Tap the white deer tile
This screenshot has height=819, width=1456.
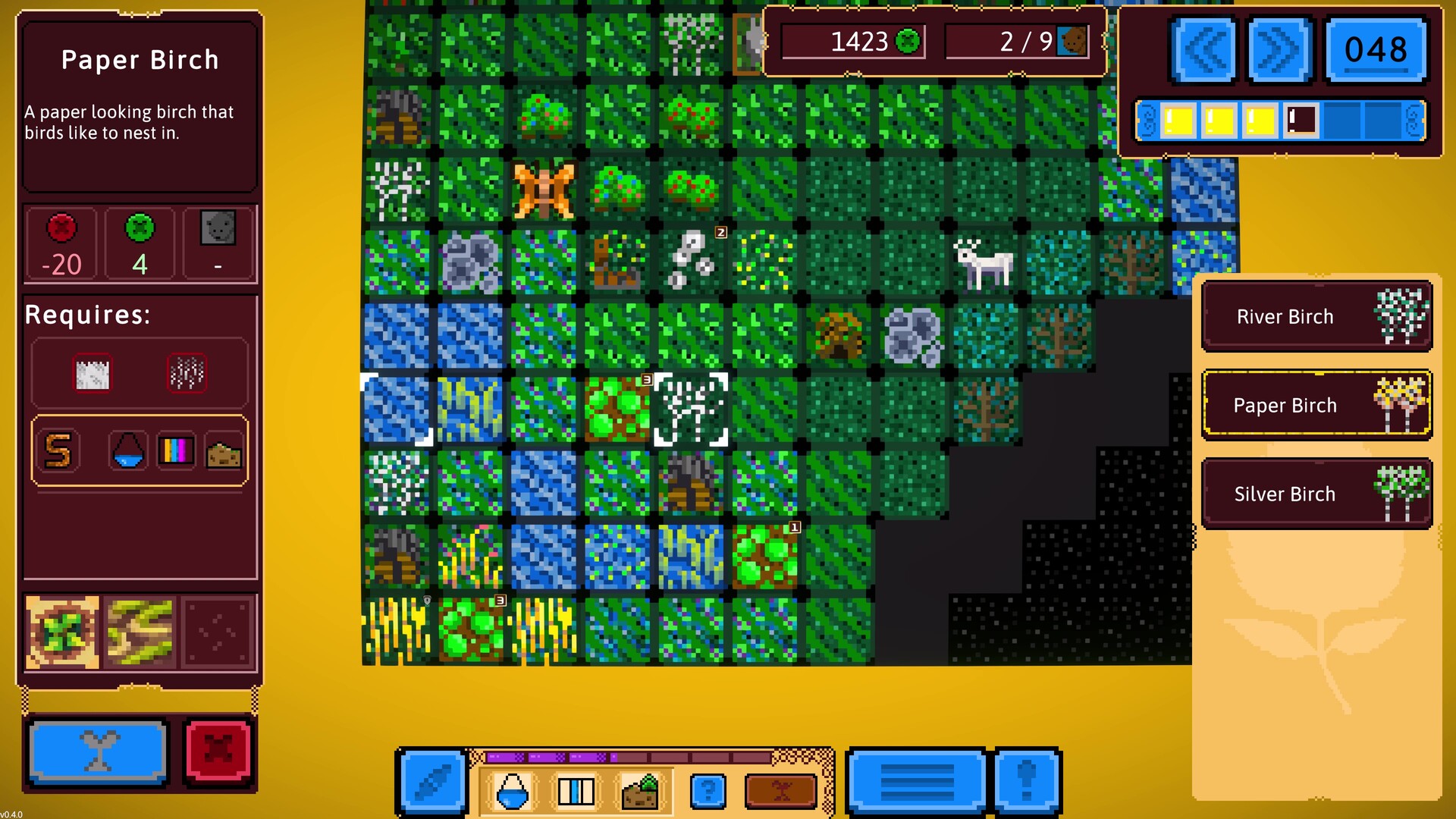984,263
